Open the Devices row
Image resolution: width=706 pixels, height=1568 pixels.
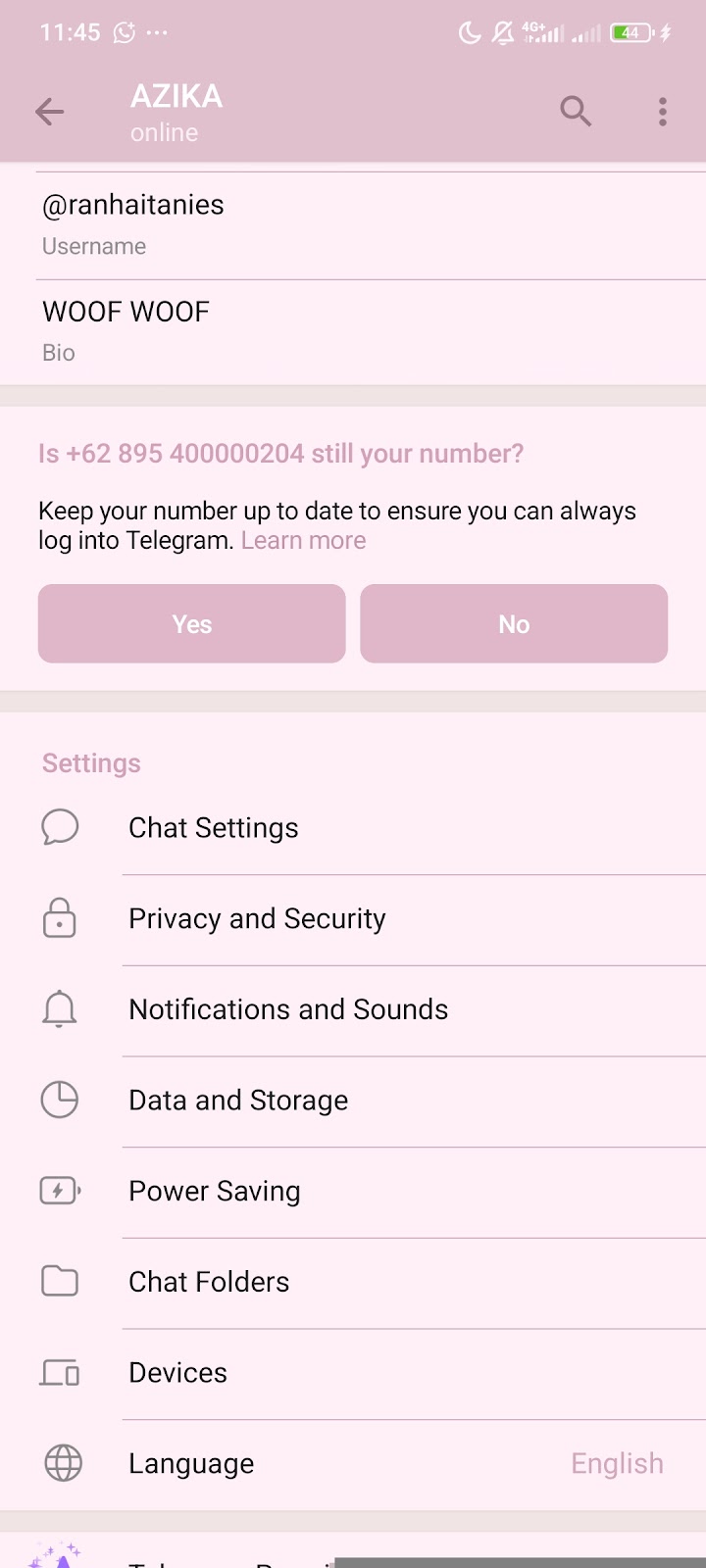pos(353,1373)
